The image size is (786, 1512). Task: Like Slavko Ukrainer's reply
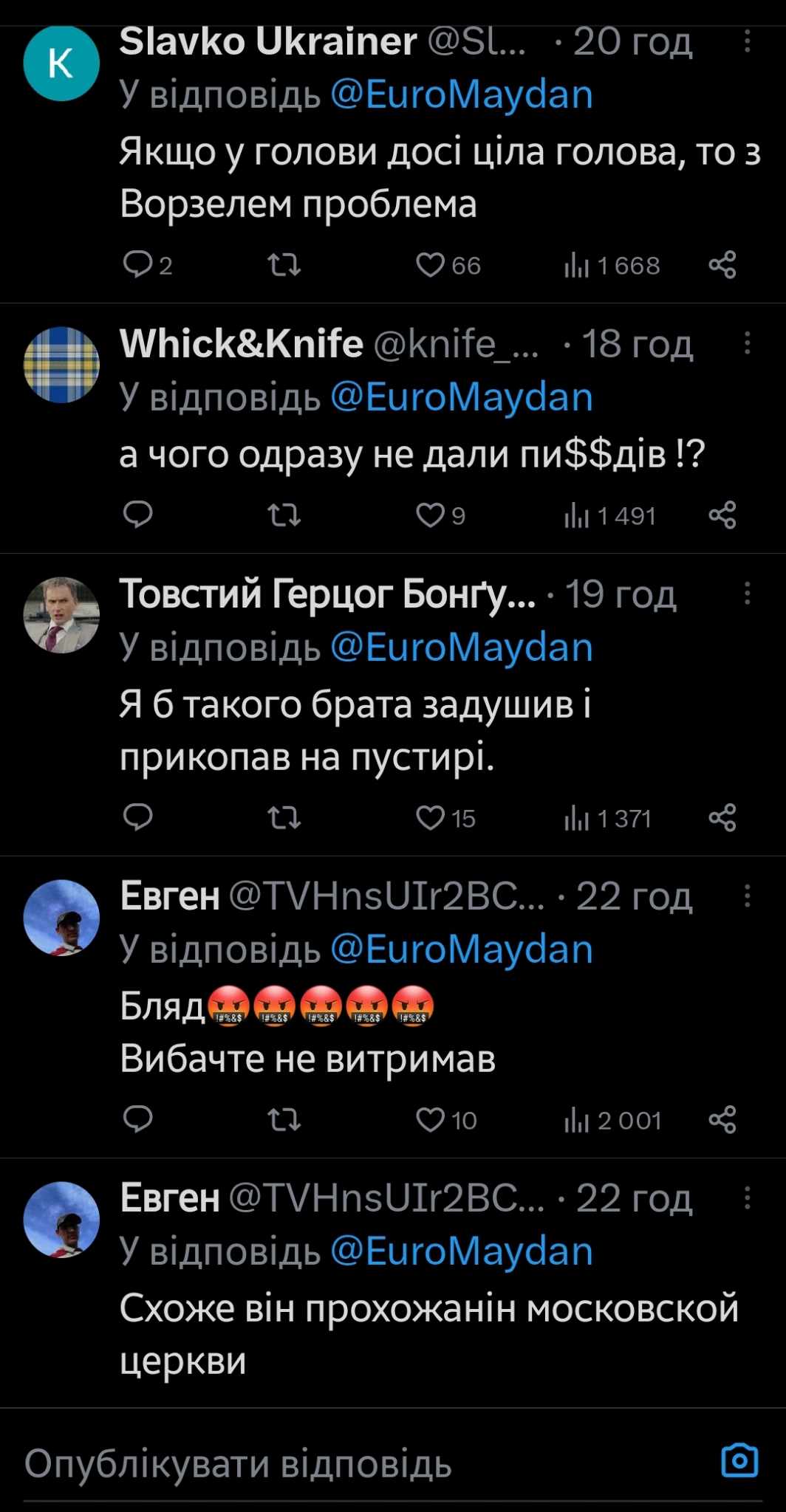coord(430,265)
